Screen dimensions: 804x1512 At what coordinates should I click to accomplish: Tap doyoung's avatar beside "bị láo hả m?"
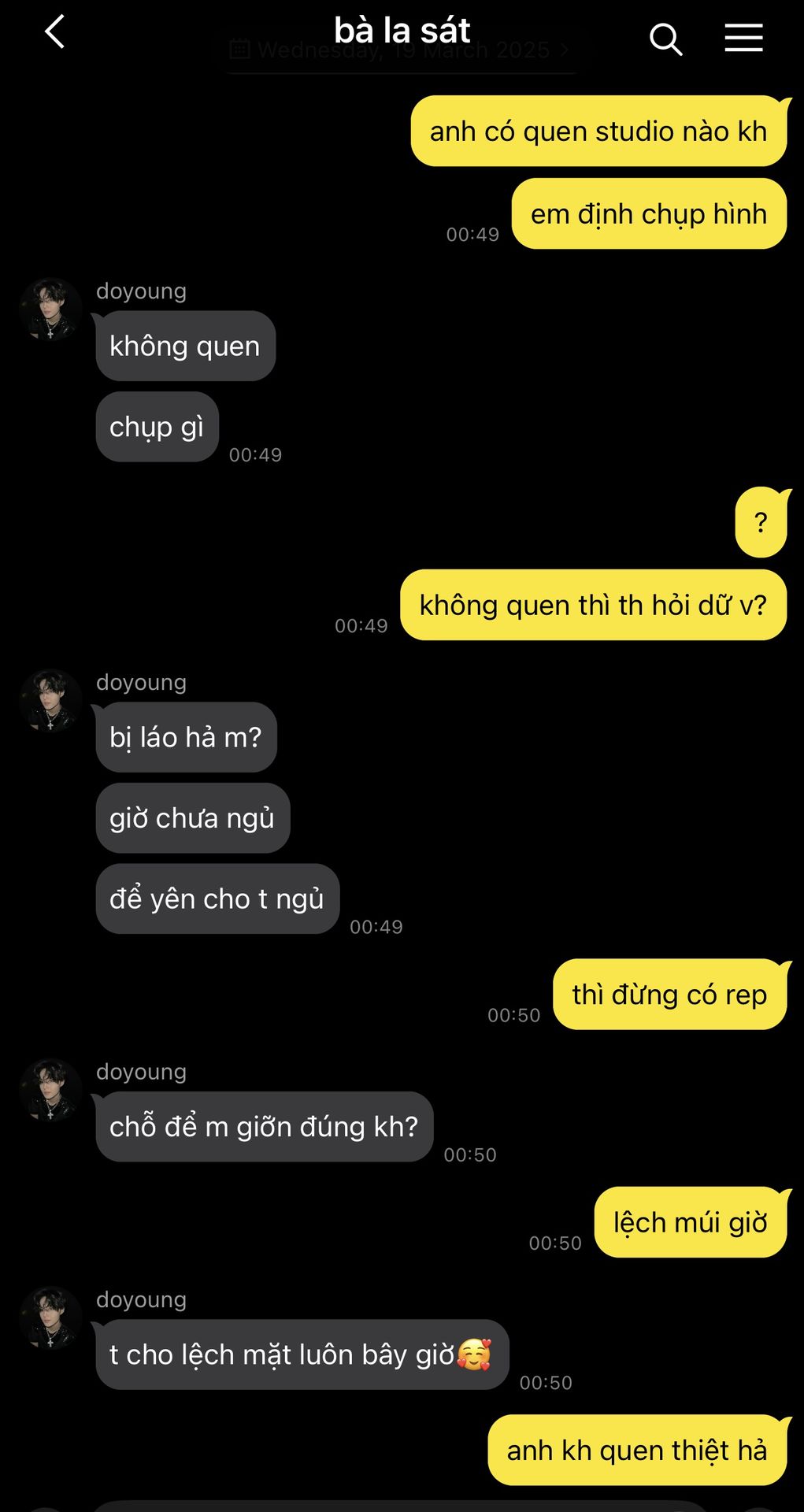point(51,700)
